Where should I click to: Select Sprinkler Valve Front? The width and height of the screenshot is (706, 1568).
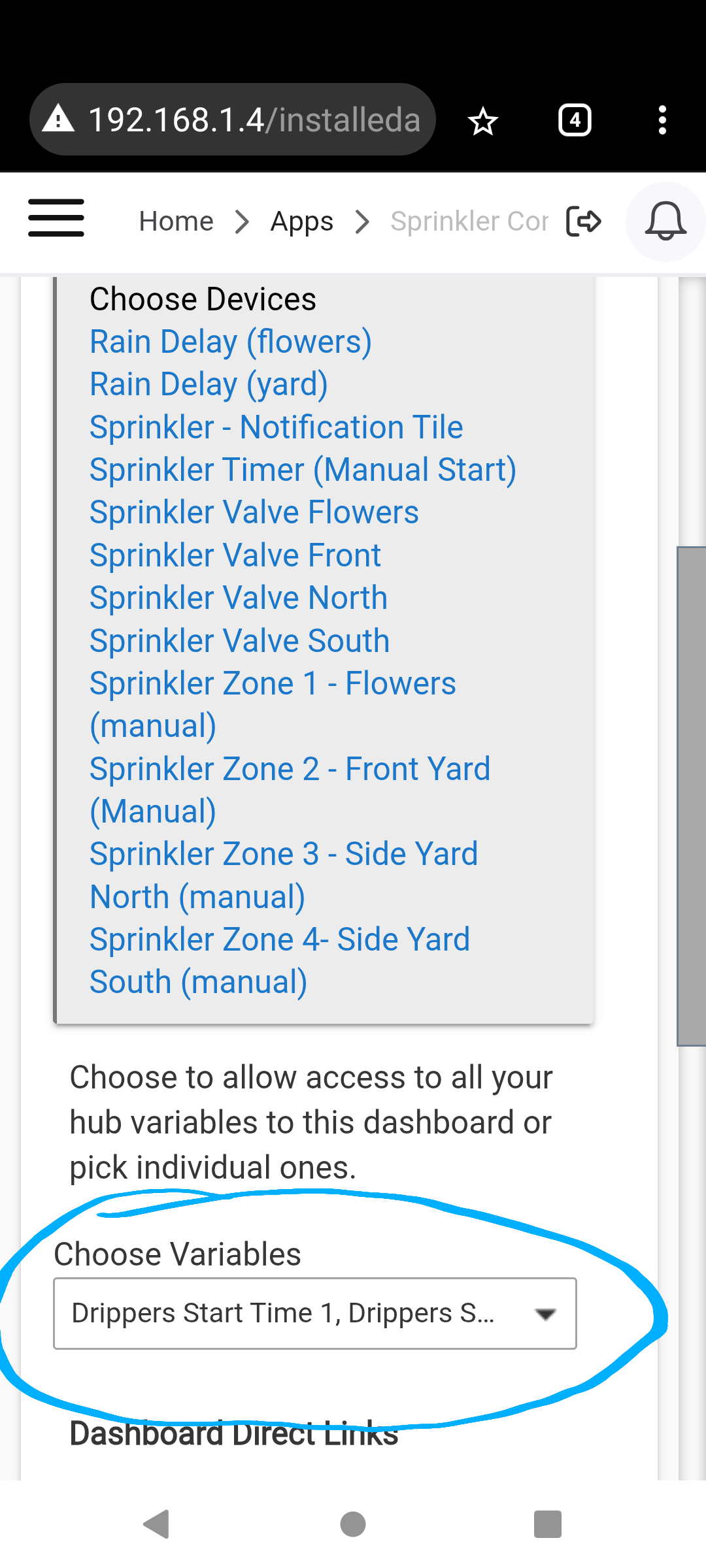pyautogui.click(x=235, y=555)
